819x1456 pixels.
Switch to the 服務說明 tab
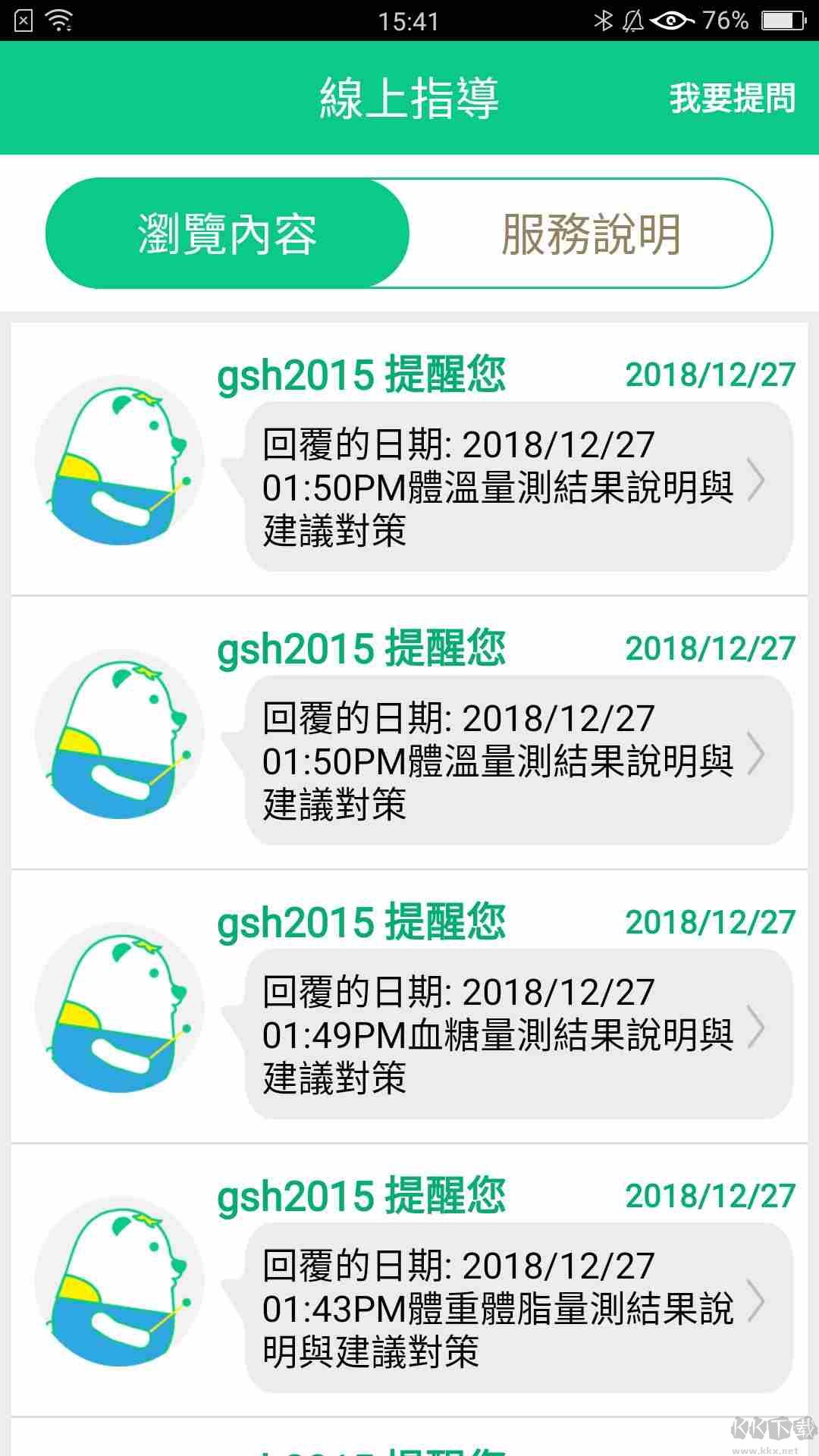591,233
